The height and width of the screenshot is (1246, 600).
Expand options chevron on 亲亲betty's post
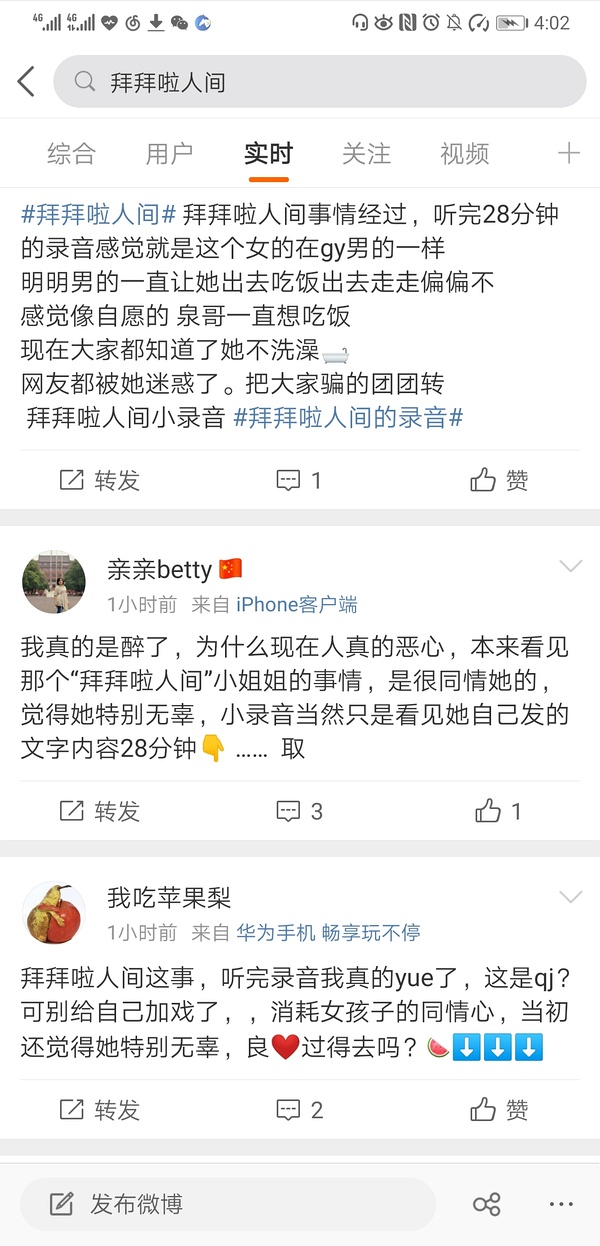[570, 567]
